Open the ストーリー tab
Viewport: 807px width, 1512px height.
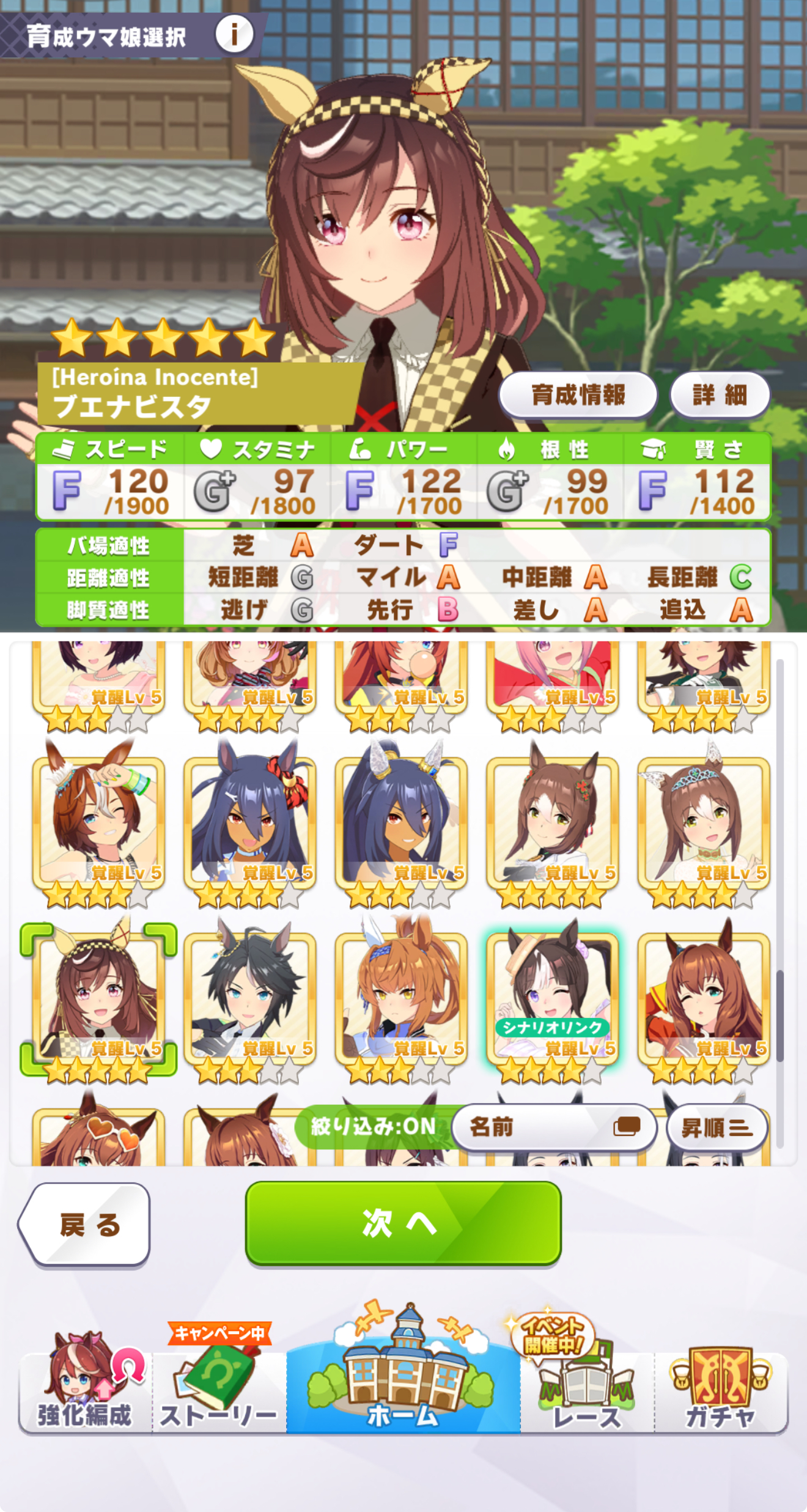coord(219,1388)
